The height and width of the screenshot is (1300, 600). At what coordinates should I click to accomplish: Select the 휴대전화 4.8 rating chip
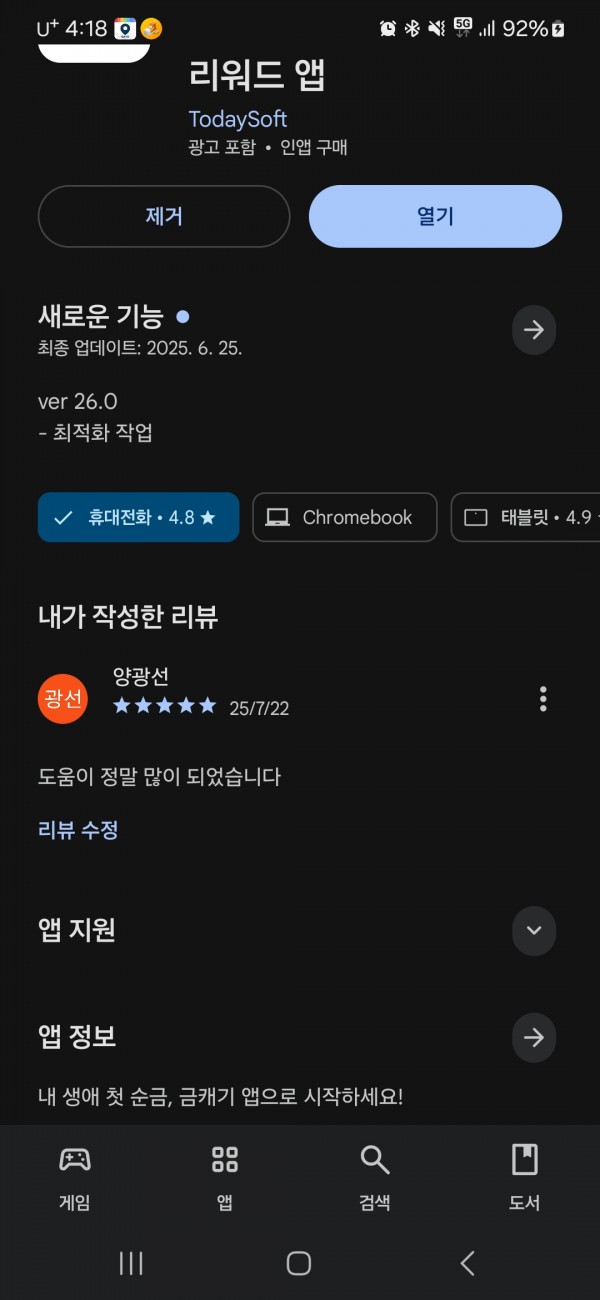click(x=139, y=517)
